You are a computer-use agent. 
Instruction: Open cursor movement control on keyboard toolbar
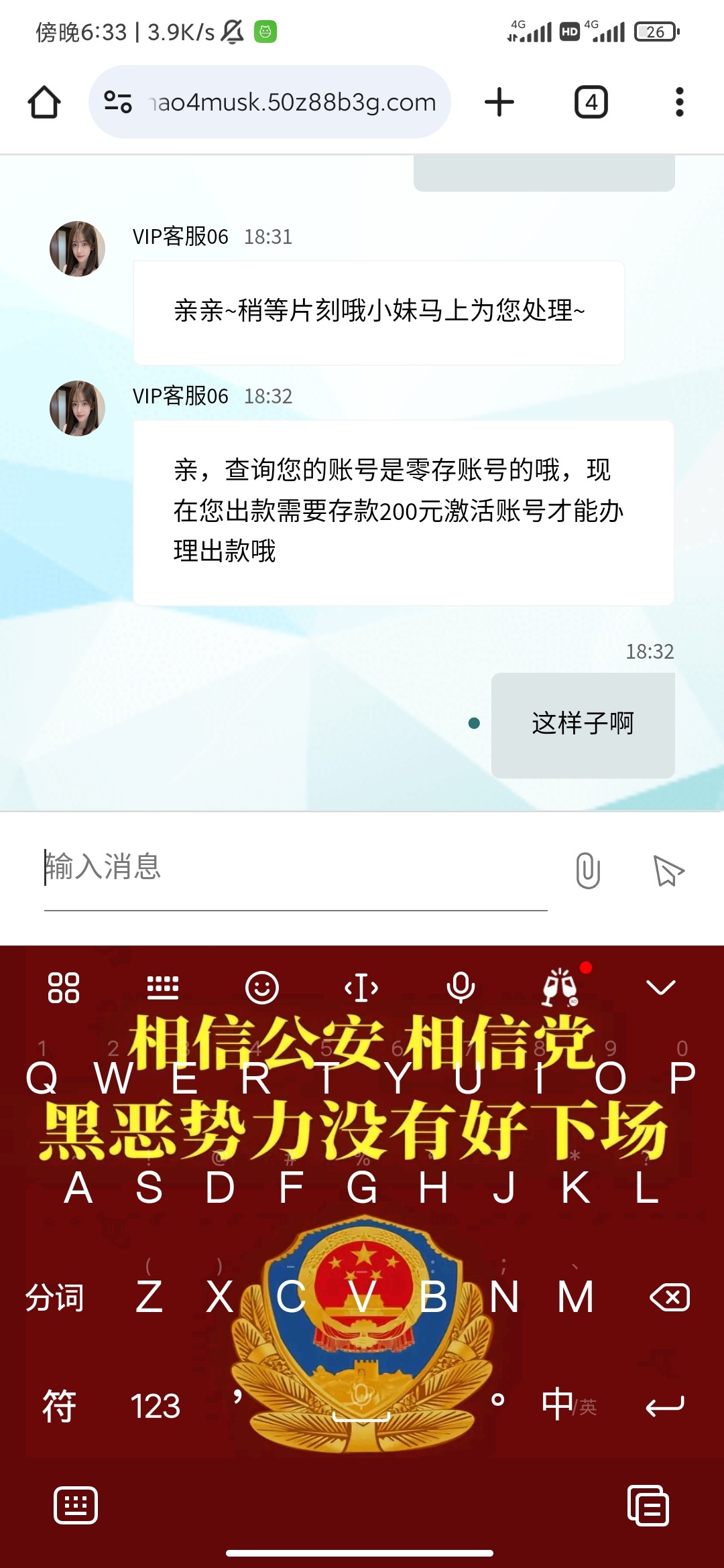point(361,988)
